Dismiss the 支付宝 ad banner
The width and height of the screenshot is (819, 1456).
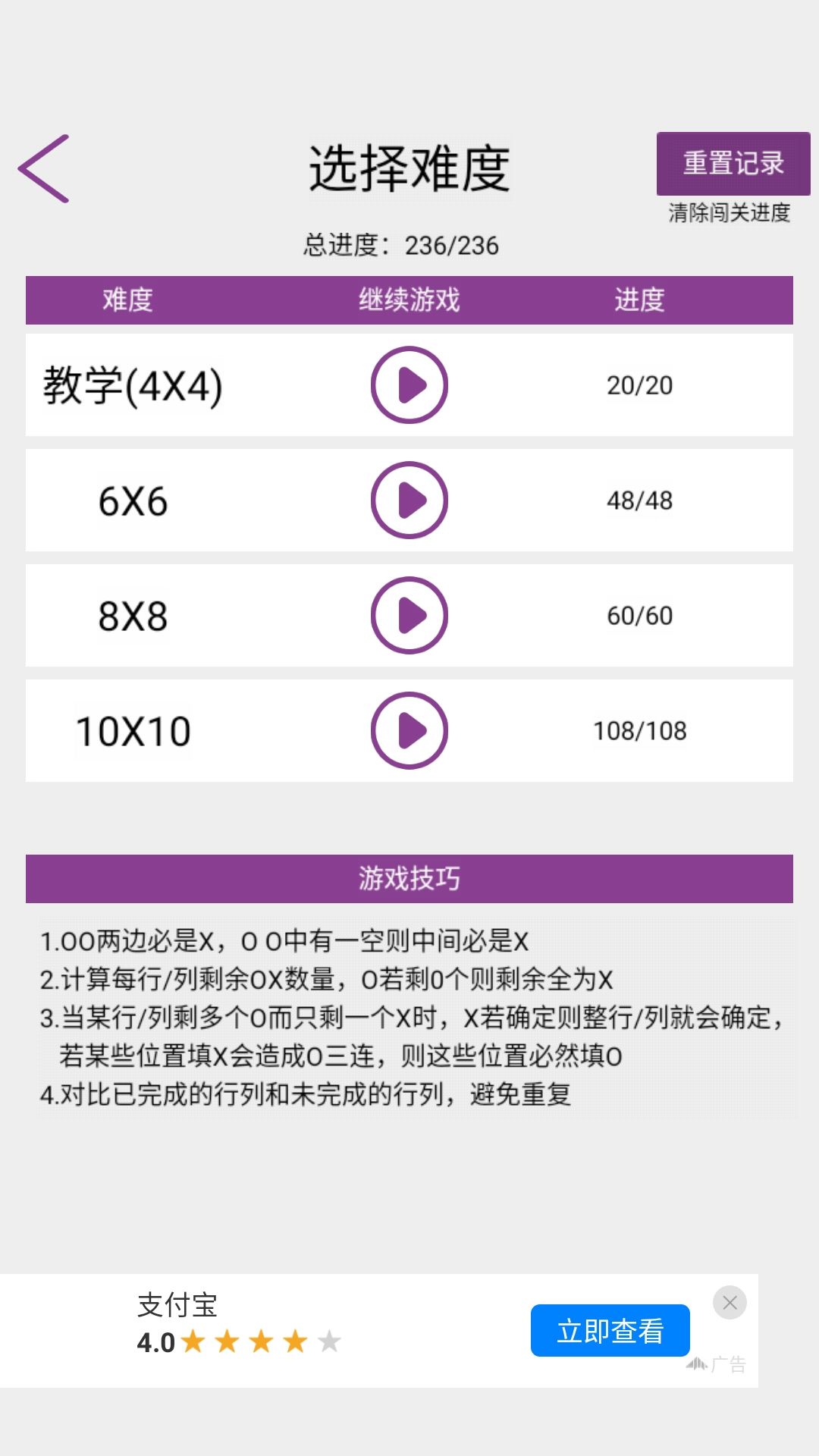pyautogui.click(x=730, y=1303)
